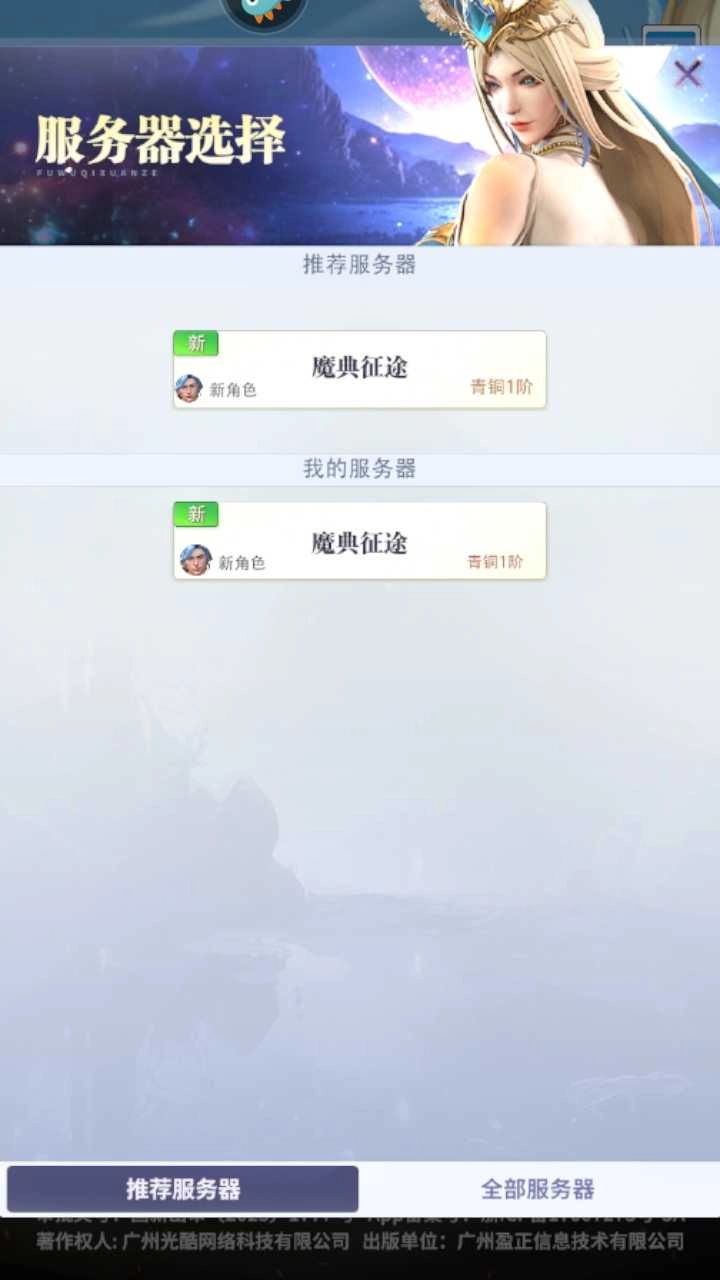The width and height of the screenshot is (720, 1280).
Task: Tap the 推荐服务器 section header
Action: click(x=359, y=265)
